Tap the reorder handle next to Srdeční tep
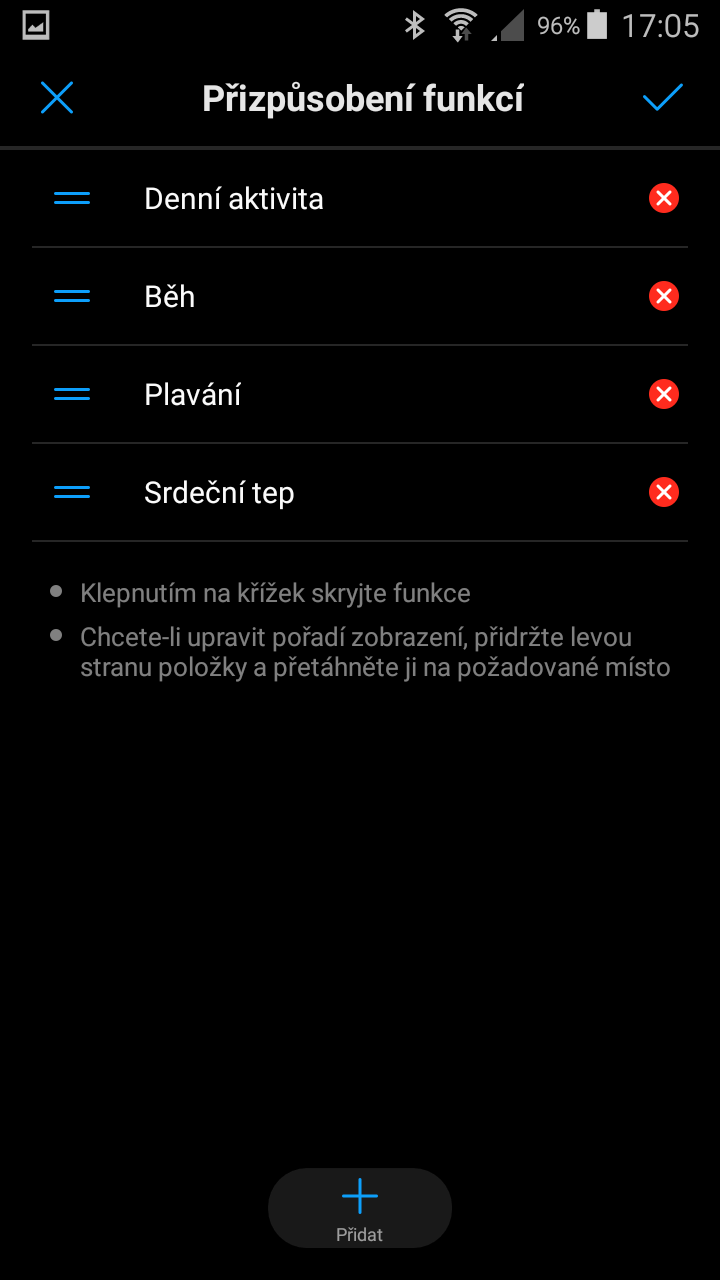 tap(72, 493)
